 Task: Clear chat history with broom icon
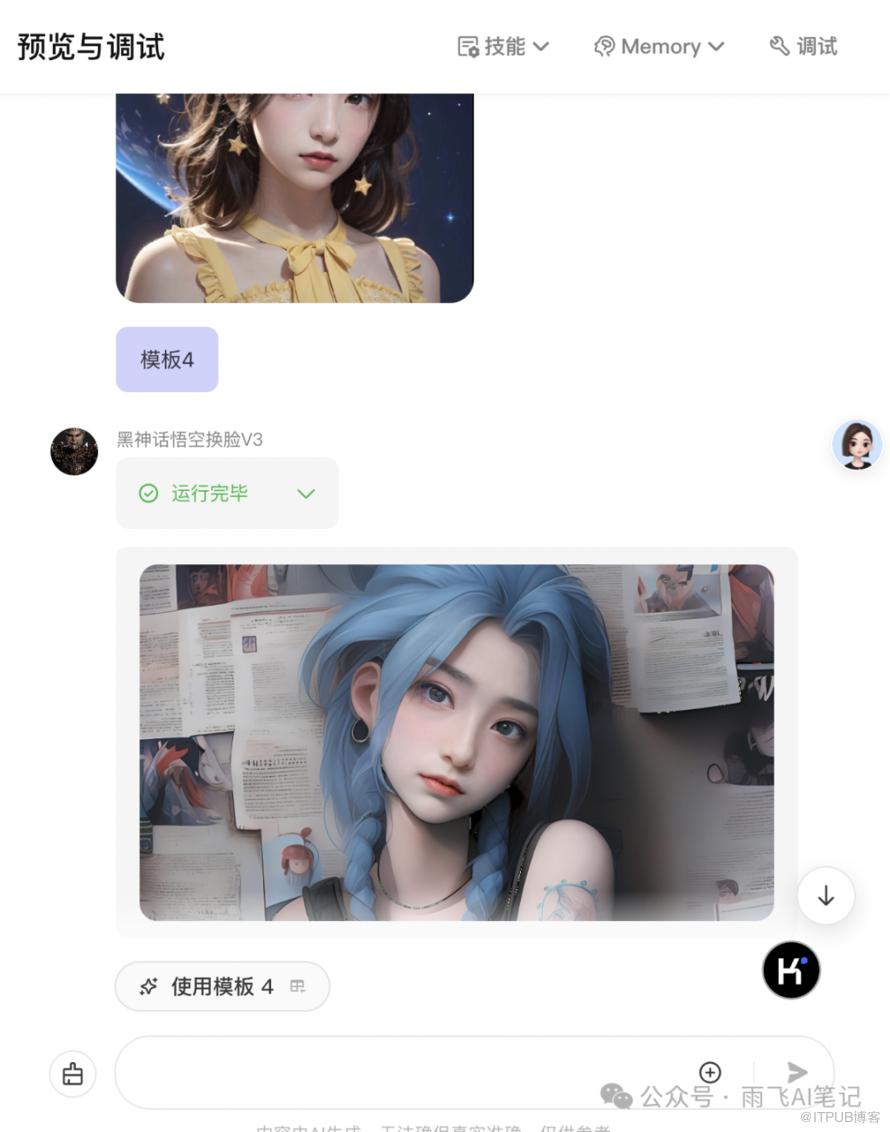(x=73, y=1074)
